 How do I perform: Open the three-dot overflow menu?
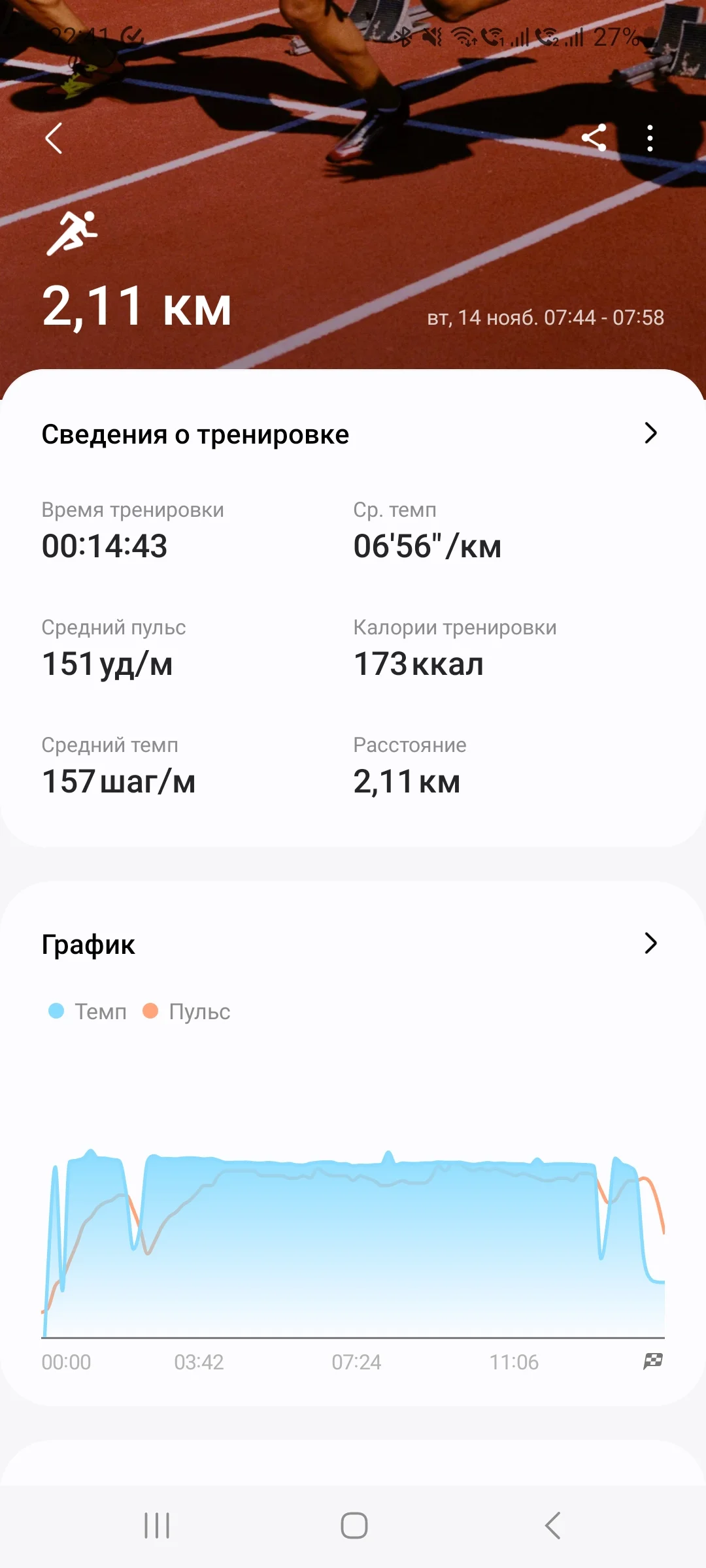(x=650, y=139)
